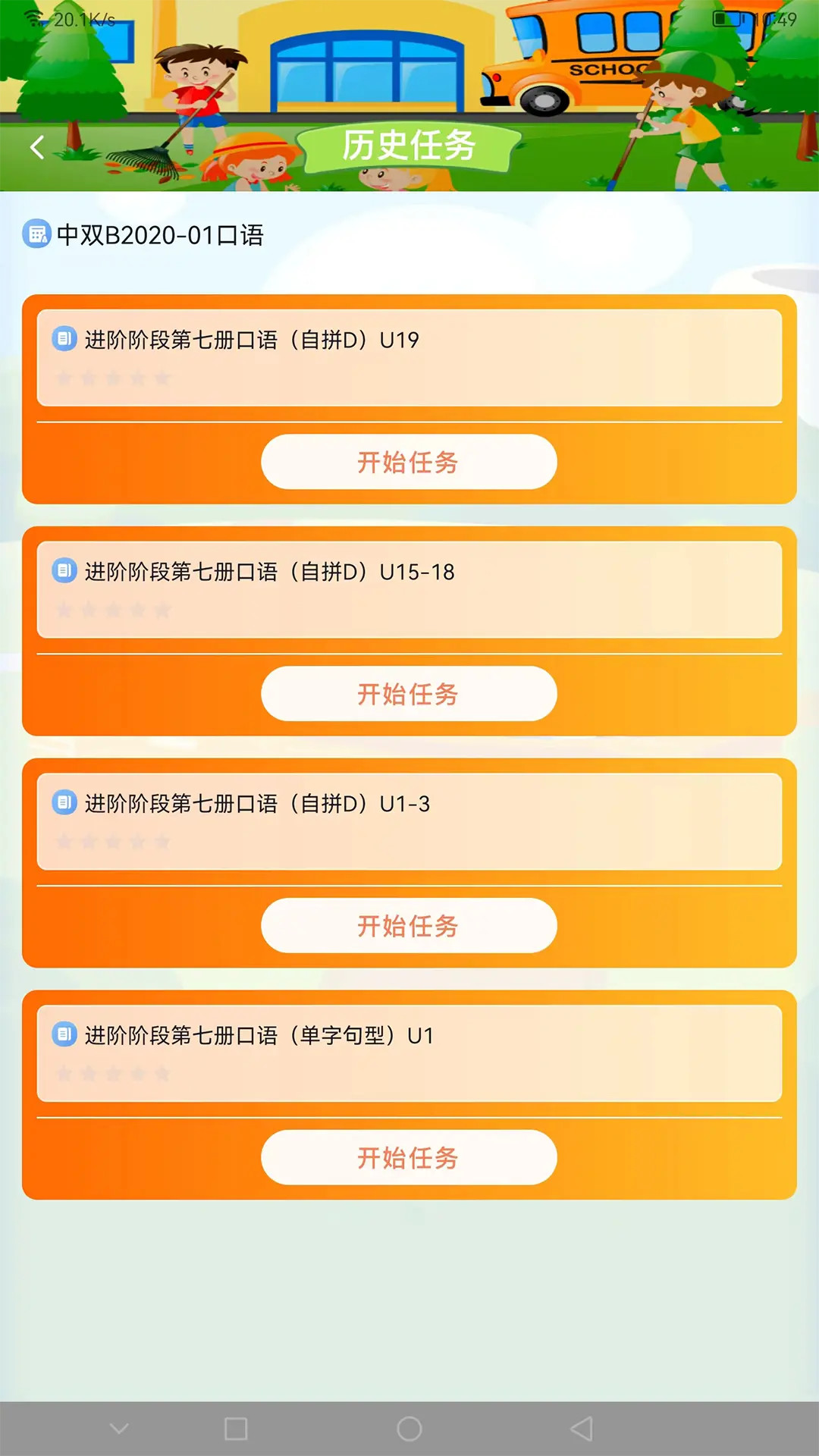This screenshot has width=819, height=1456.
Task: Start the task for 自拼D U1-3
Action: [409, 926]
